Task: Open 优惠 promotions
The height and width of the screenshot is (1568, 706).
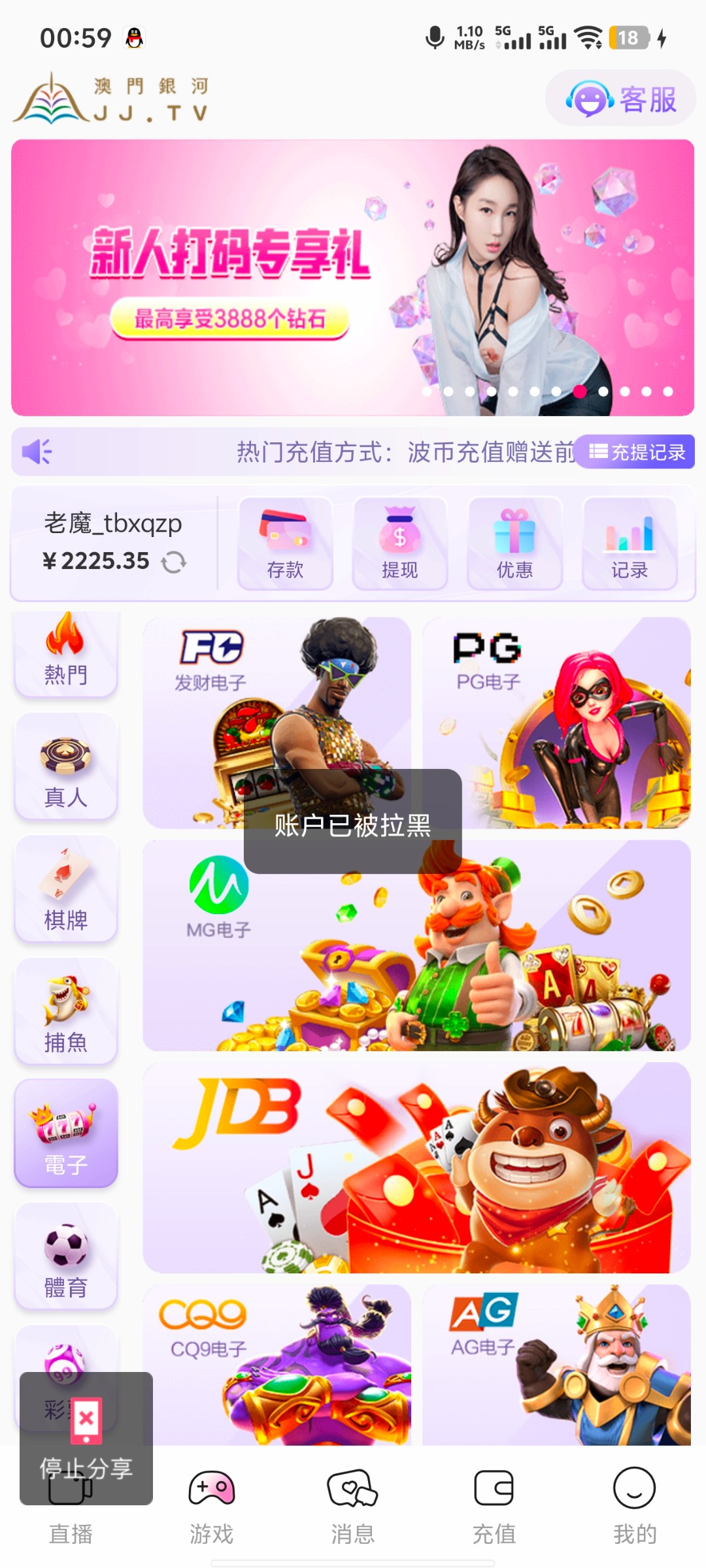Action: tap(514, 544)
